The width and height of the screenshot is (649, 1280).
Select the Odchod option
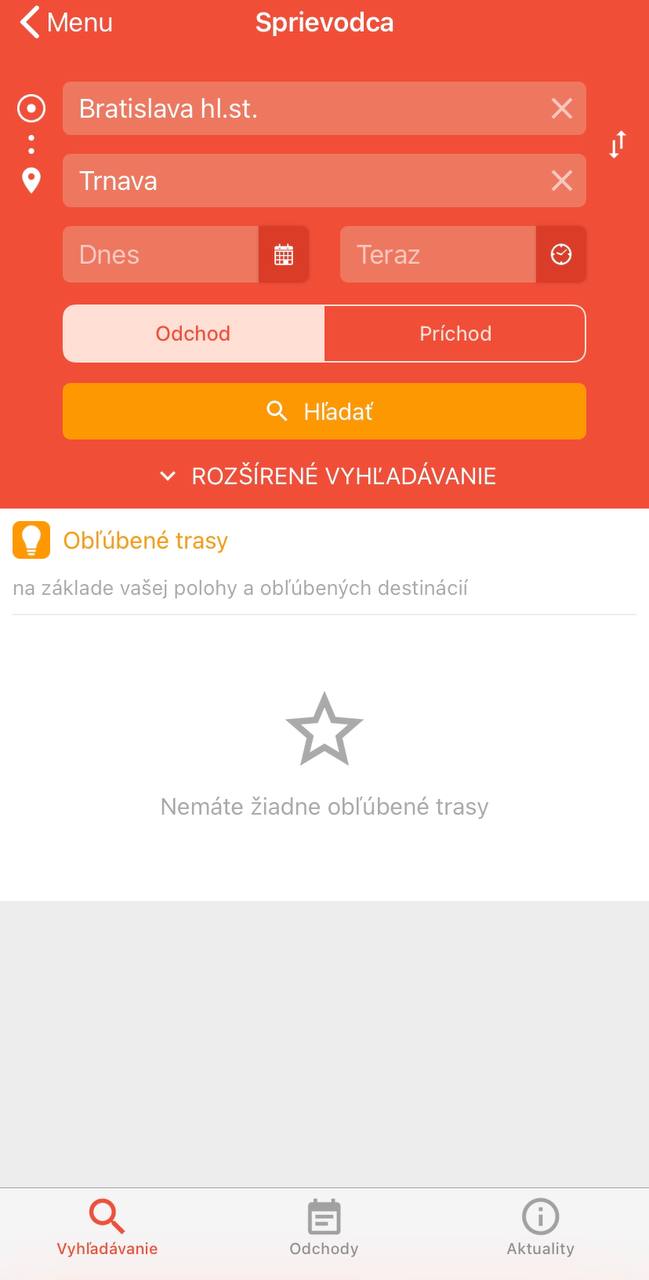click(x=193, y=333)
